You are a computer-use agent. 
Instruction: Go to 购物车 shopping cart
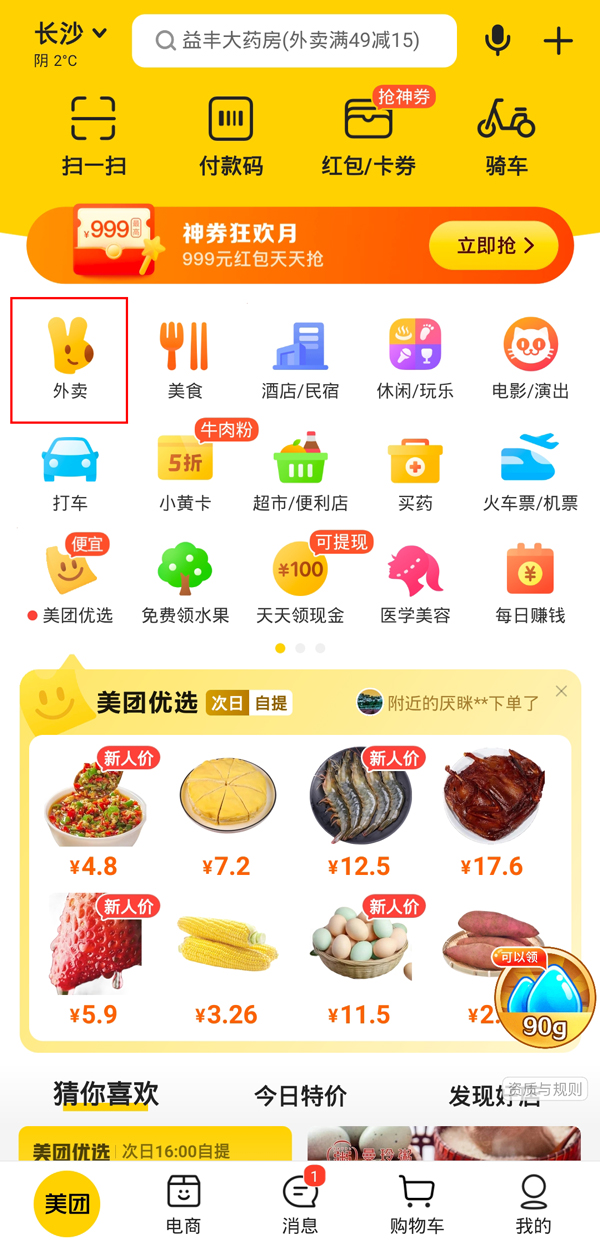tap(416, 1203)
